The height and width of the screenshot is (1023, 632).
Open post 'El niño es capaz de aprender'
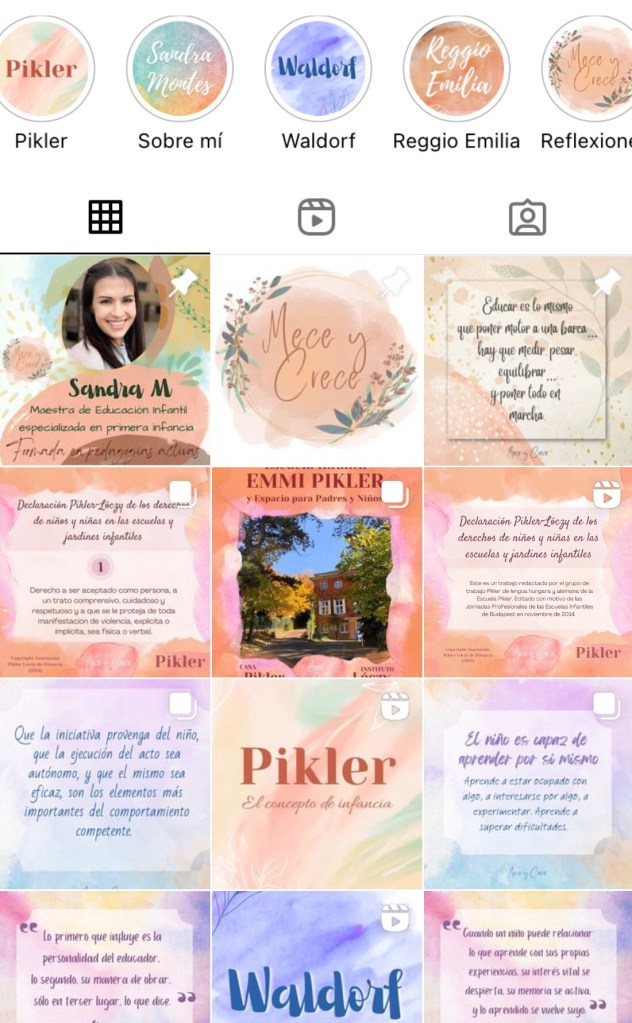tap(527, 783)
